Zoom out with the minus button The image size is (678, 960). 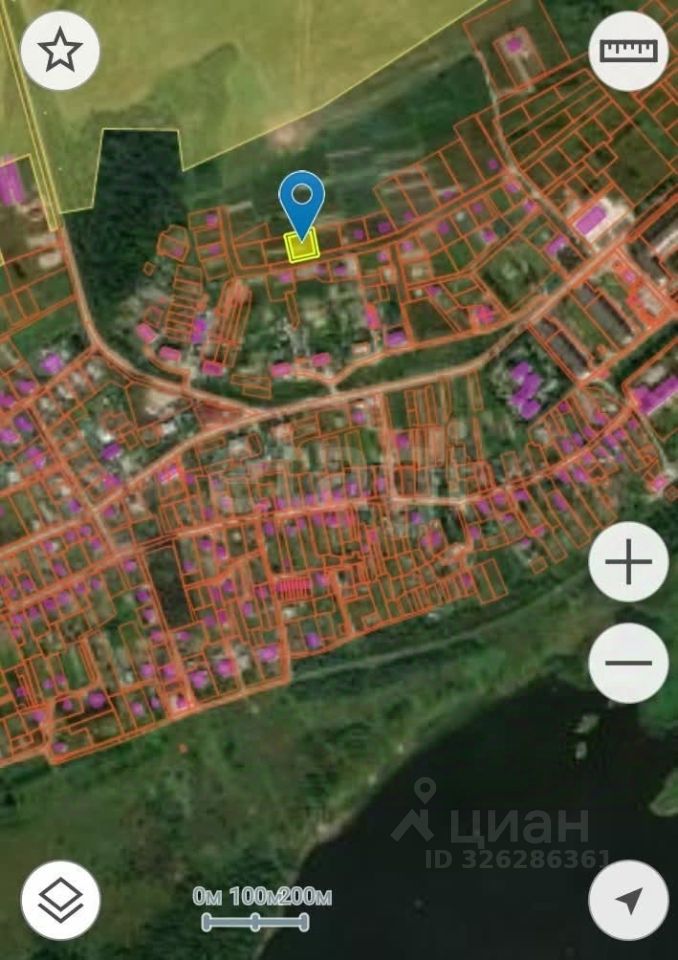pyautogui.click(x=627, y=663)
